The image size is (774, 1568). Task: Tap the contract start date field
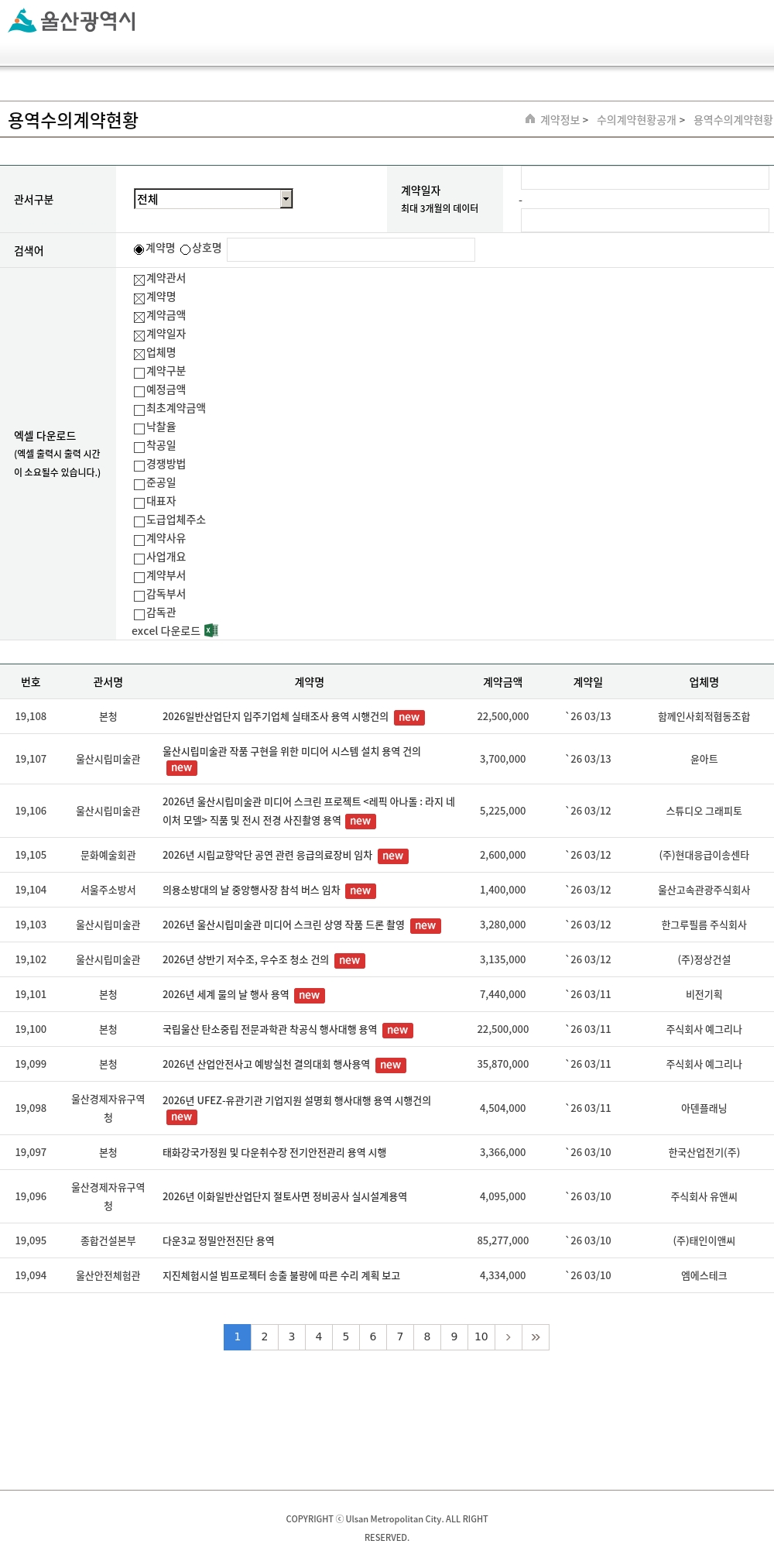644,177
